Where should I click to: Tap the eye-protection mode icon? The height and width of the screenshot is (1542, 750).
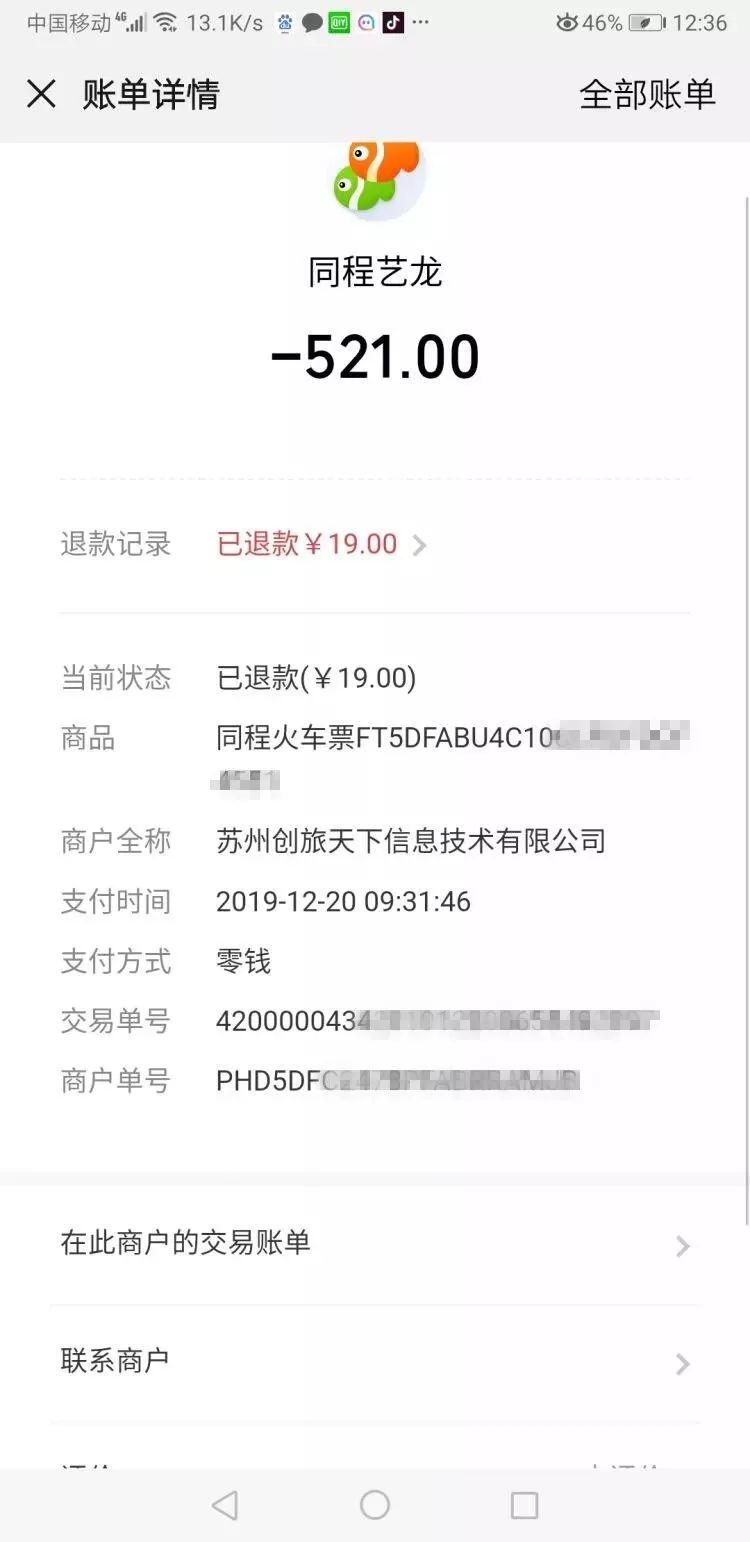[x=569, y=22]
